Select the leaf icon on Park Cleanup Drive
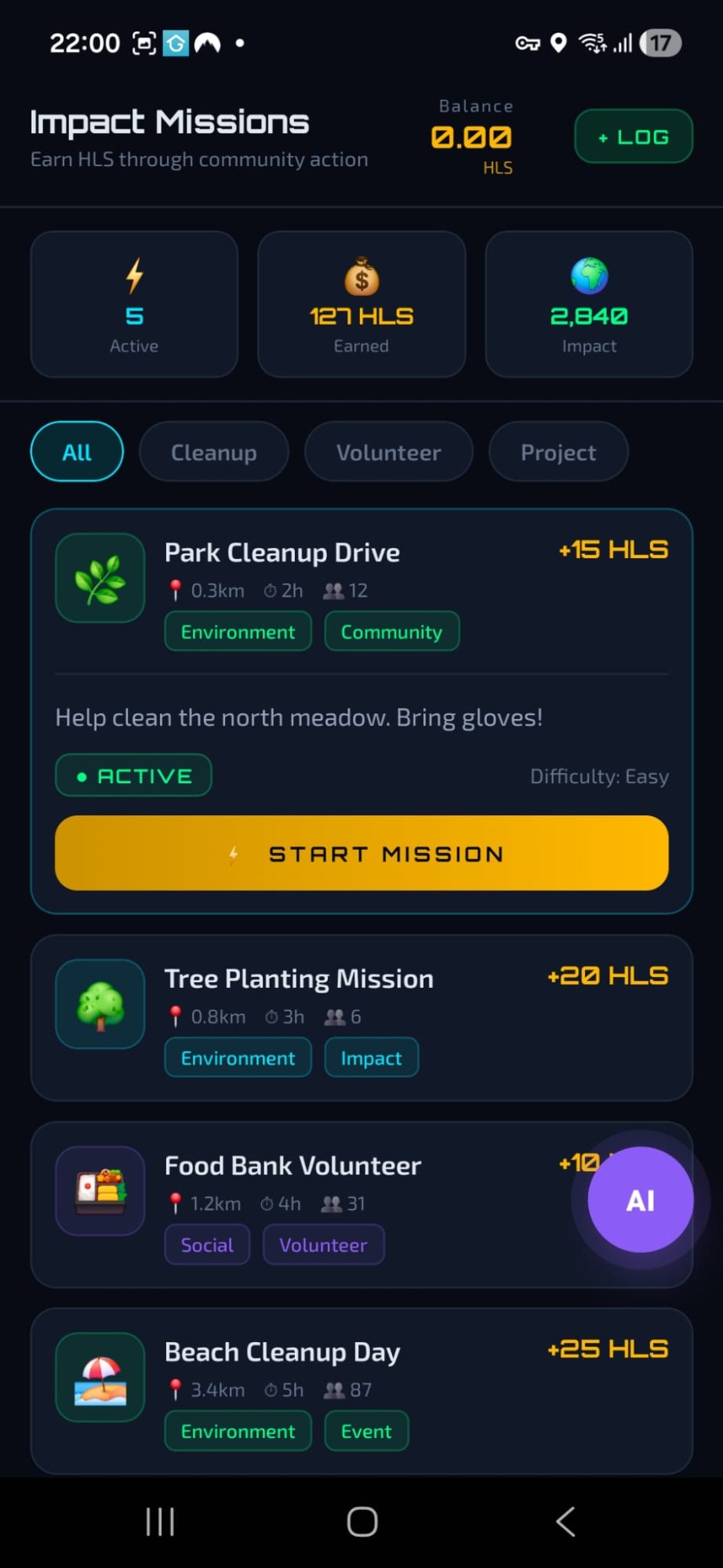This screenshot has height=1568, width=723. pos(100,578)
